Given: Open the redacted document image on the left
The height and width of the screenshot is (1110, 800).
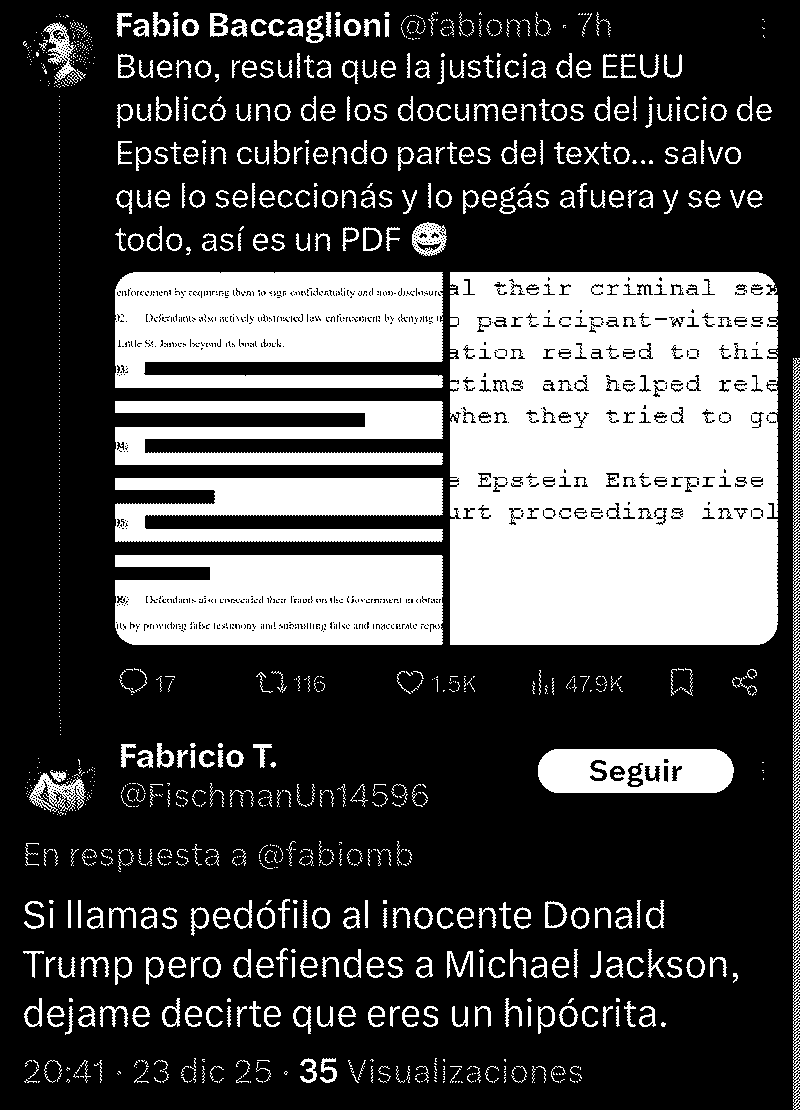Looking at the screenshot, I should (279, 458).
